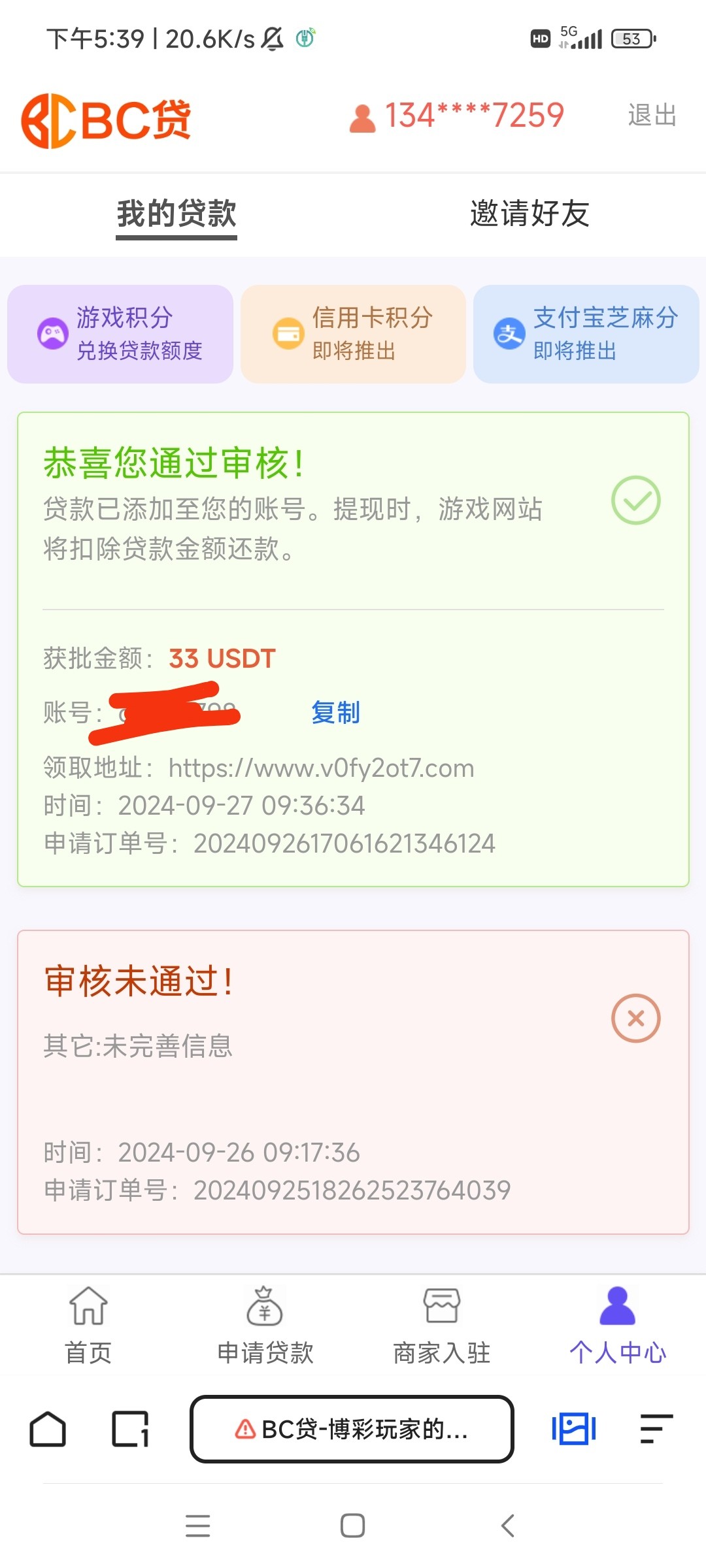706x1568 pixels.
Task: Open the account 134****7259 profile
Action: coord(456,116)
